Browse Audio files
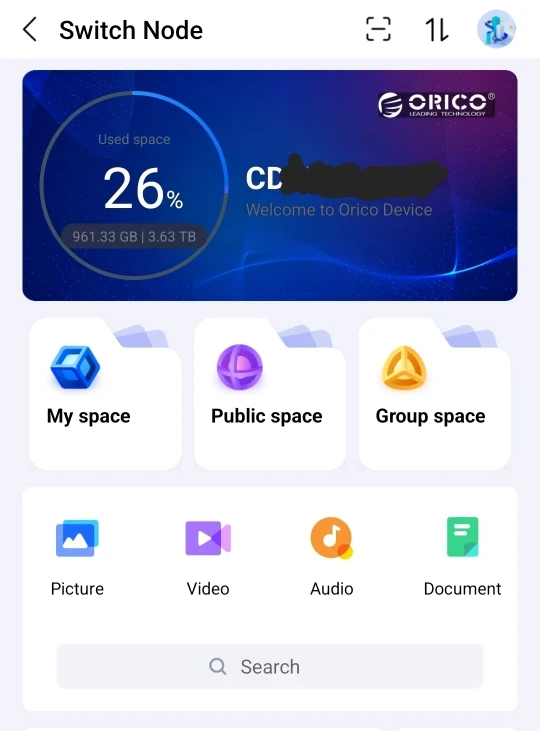The height and width of the screenshot is (731, 540). [332, 557]
